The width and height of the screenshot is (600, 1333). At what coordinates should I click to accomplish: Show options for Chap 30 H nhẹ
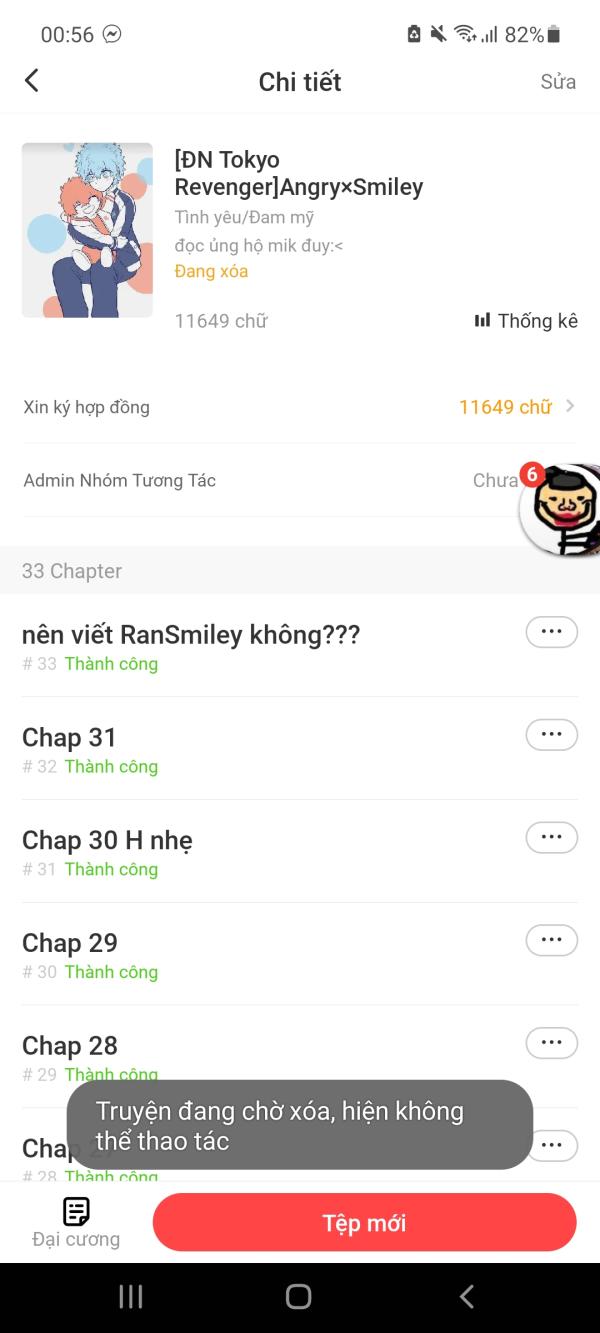coord(551,838)
